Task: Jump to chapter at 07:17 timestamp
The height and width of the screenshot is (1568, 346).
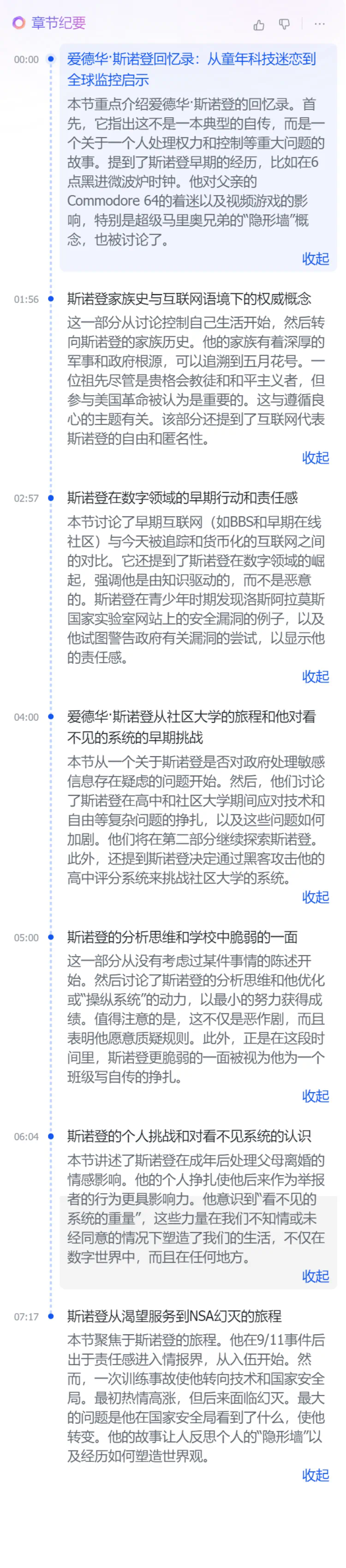Action: pos(26,1317)
